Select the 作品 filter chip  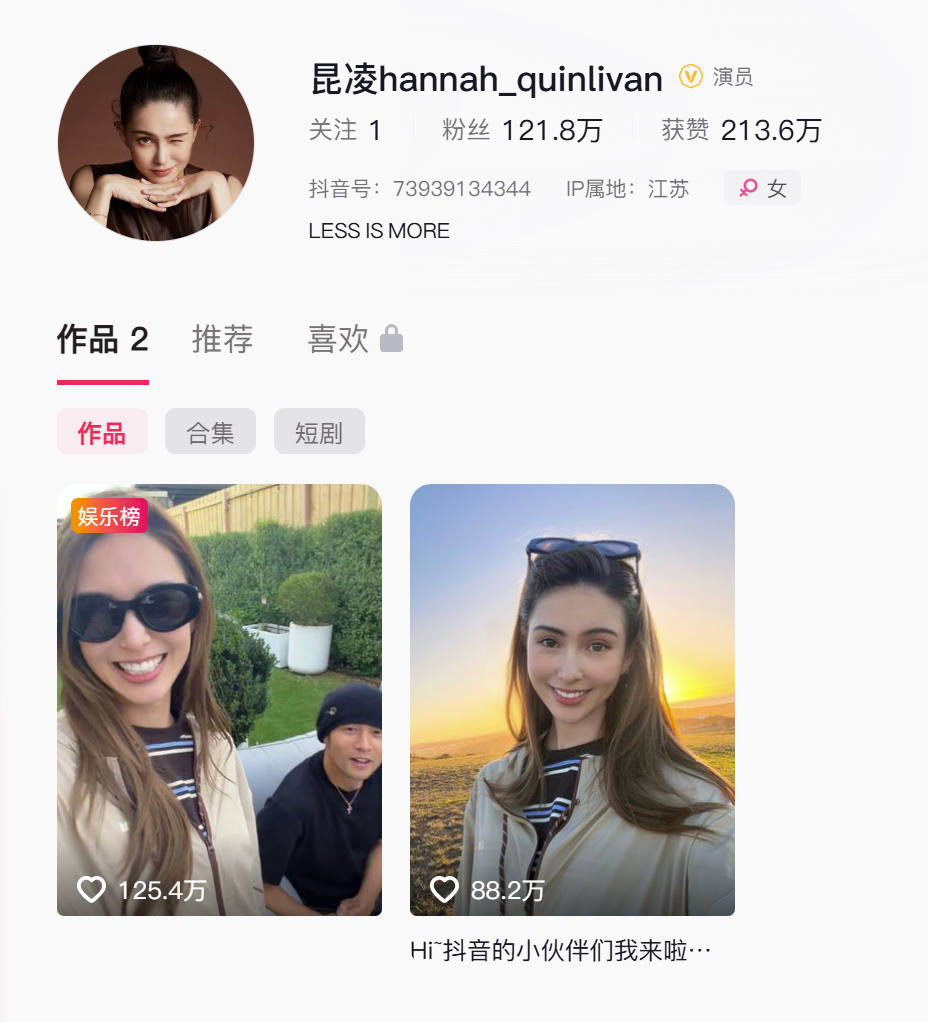[102, 432]
